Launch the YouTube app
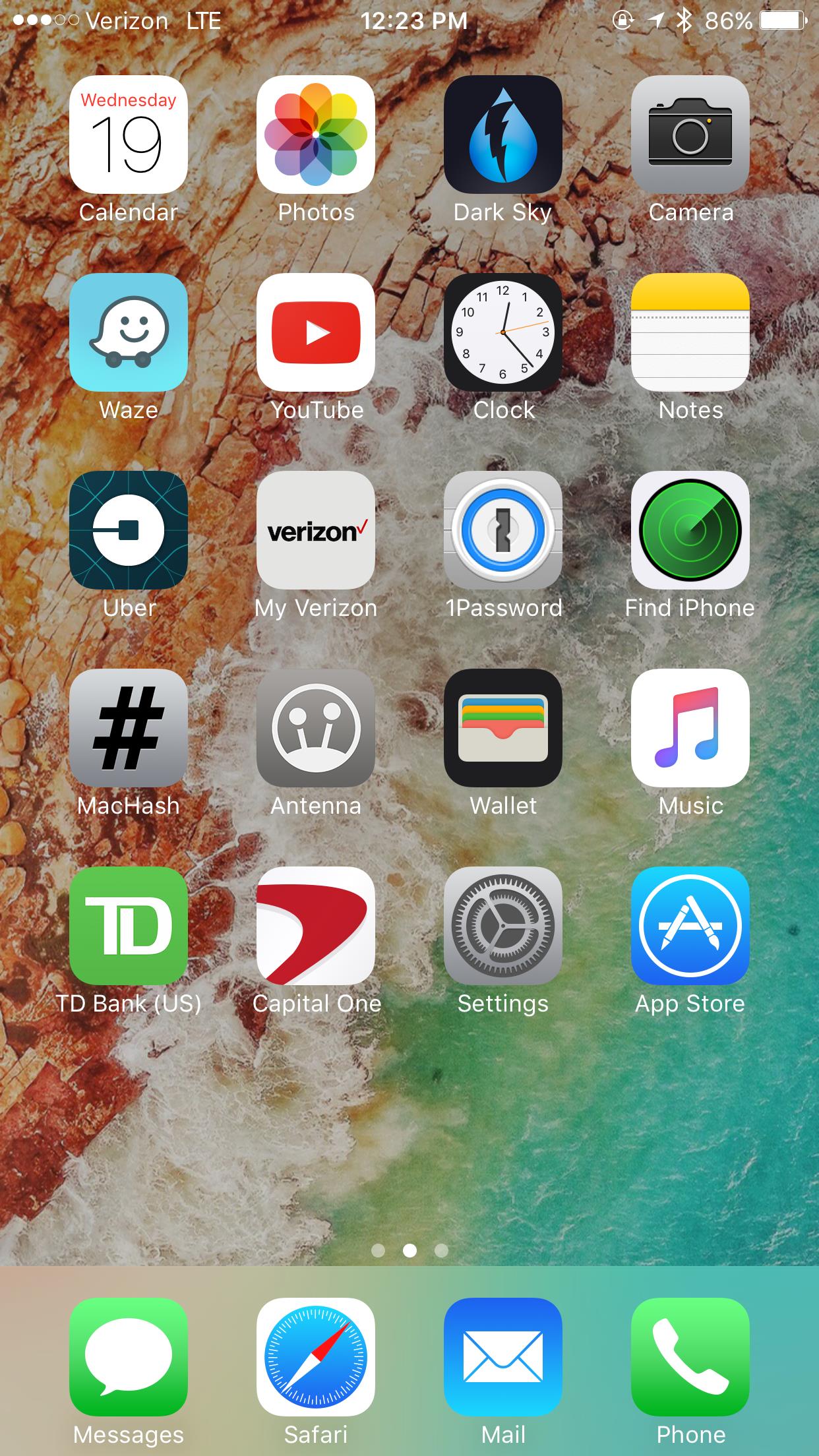 [316, 332]
